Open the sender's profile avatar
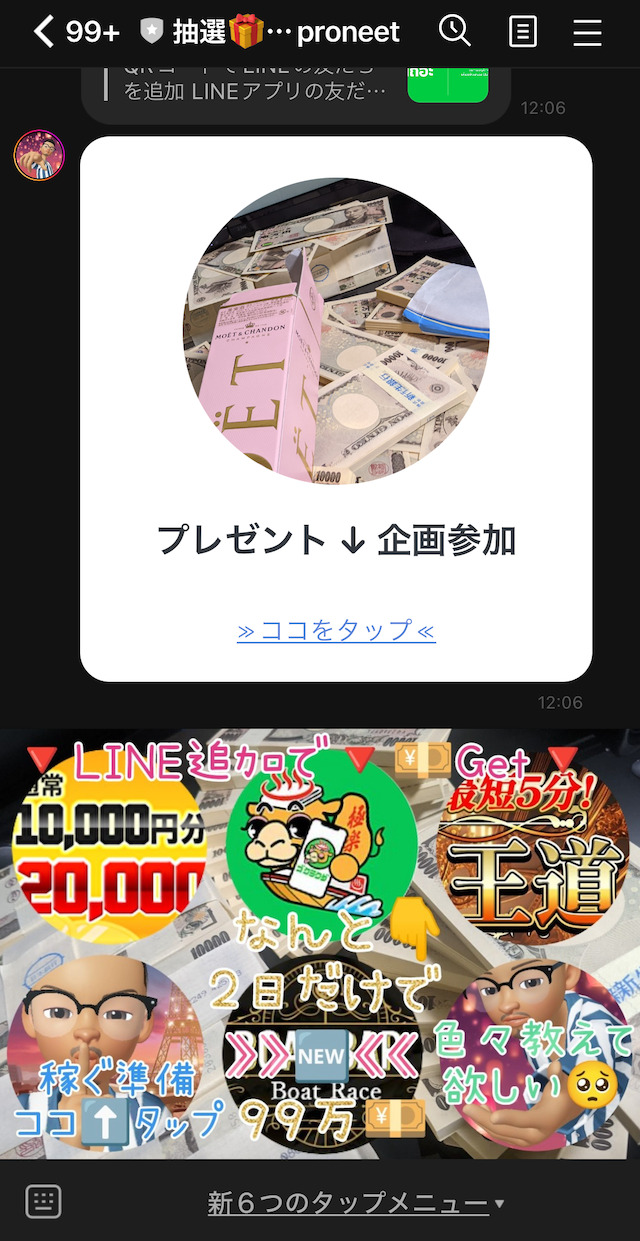640x1241 pixels. click(x=39, y=155)
